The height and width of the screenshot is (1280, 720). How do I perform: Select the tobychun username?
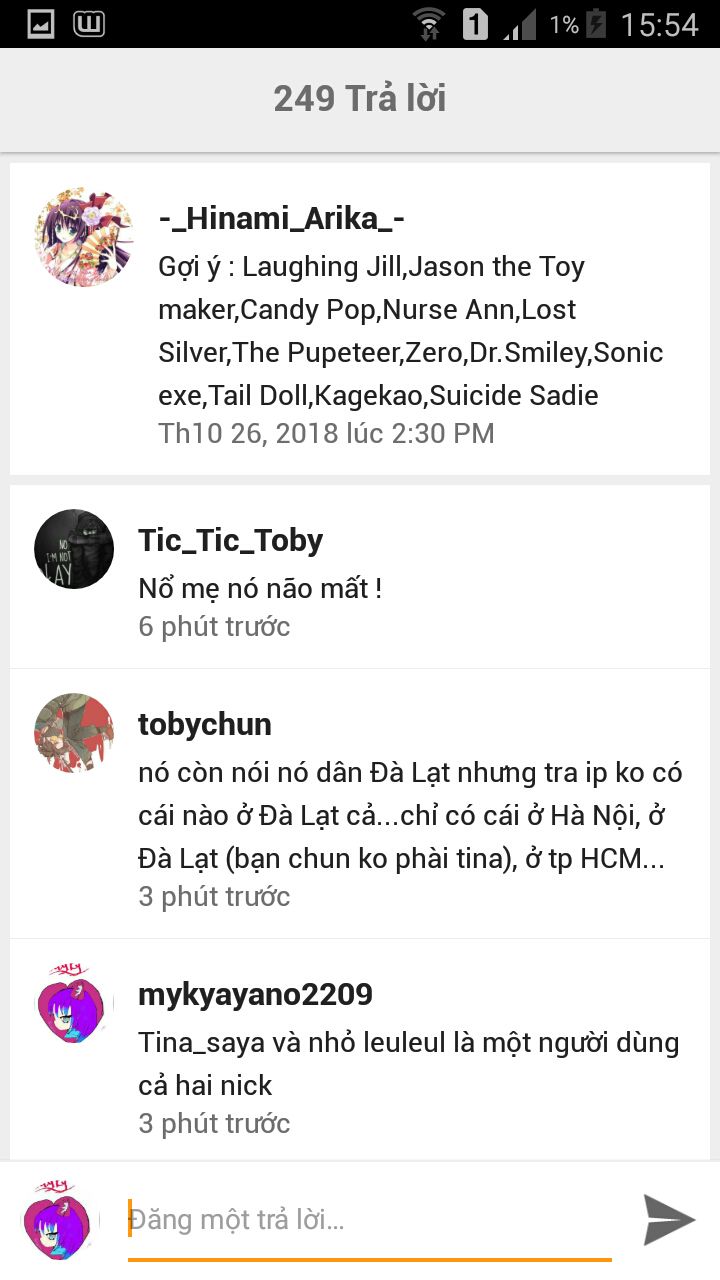(x=205, y=725)
